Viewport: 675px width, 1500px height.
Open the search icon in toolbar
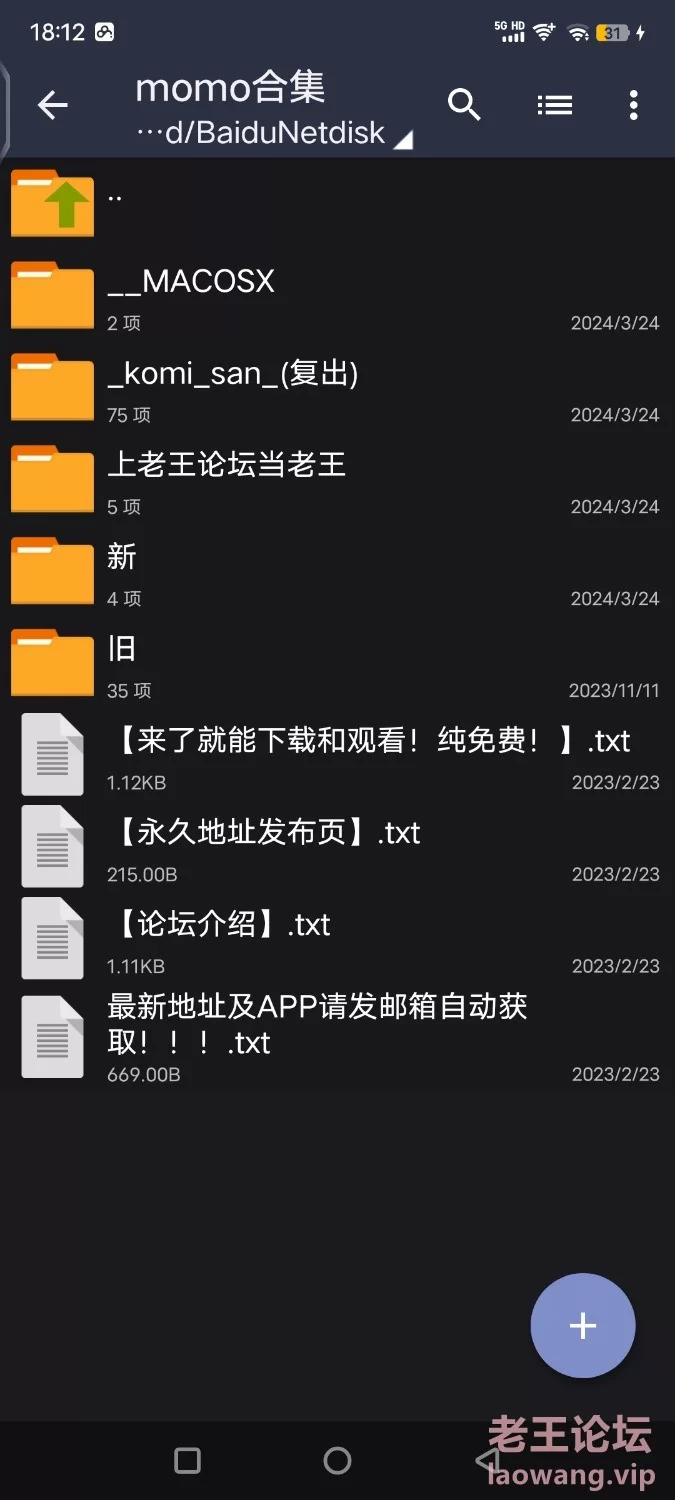(464, 104)
